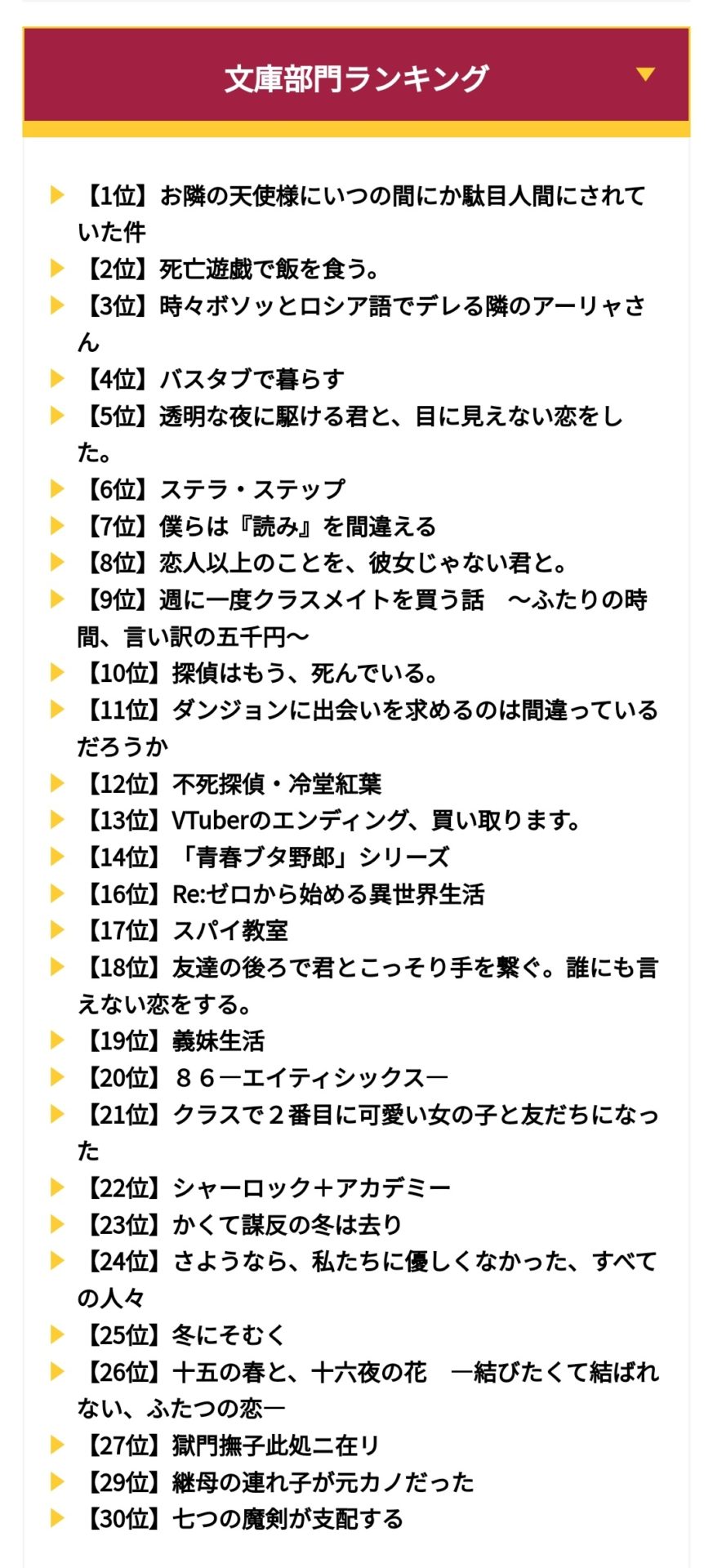The height and width of the screenshot is (1568, 713).
Task: Select 22位 シャーロック＋アカデミー
Action: click(x=265, y=1188)
